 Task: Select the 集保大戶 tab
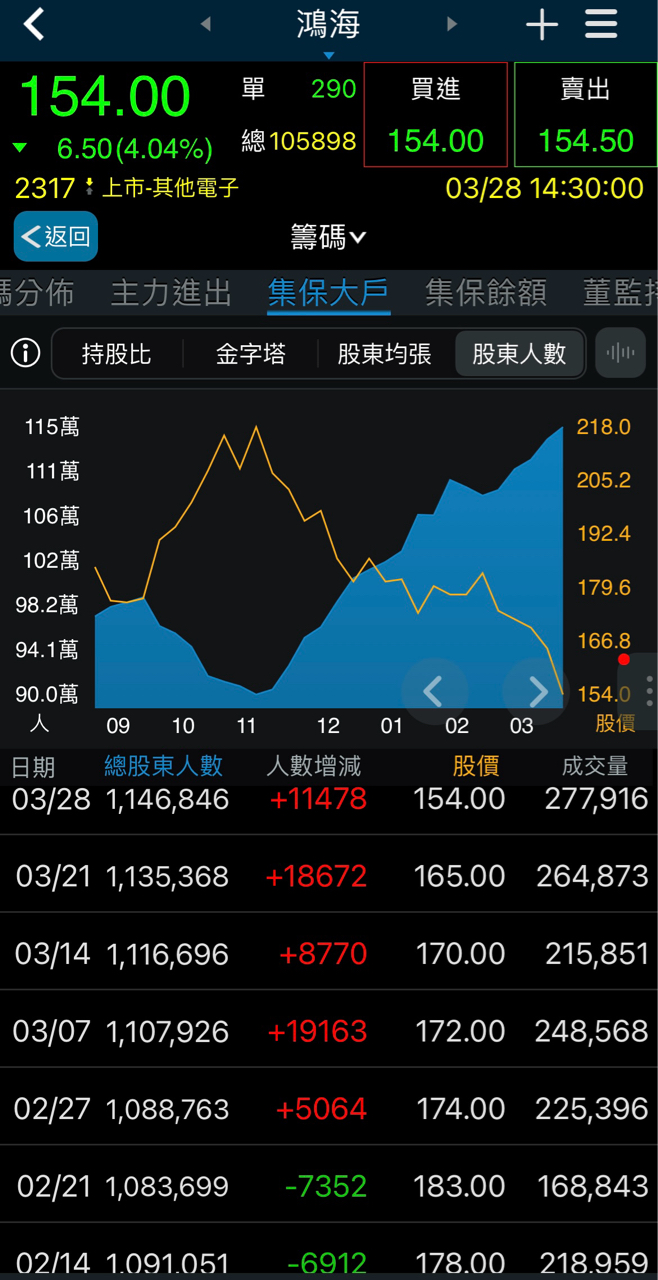pyautogui.click(x=328, y=293)
